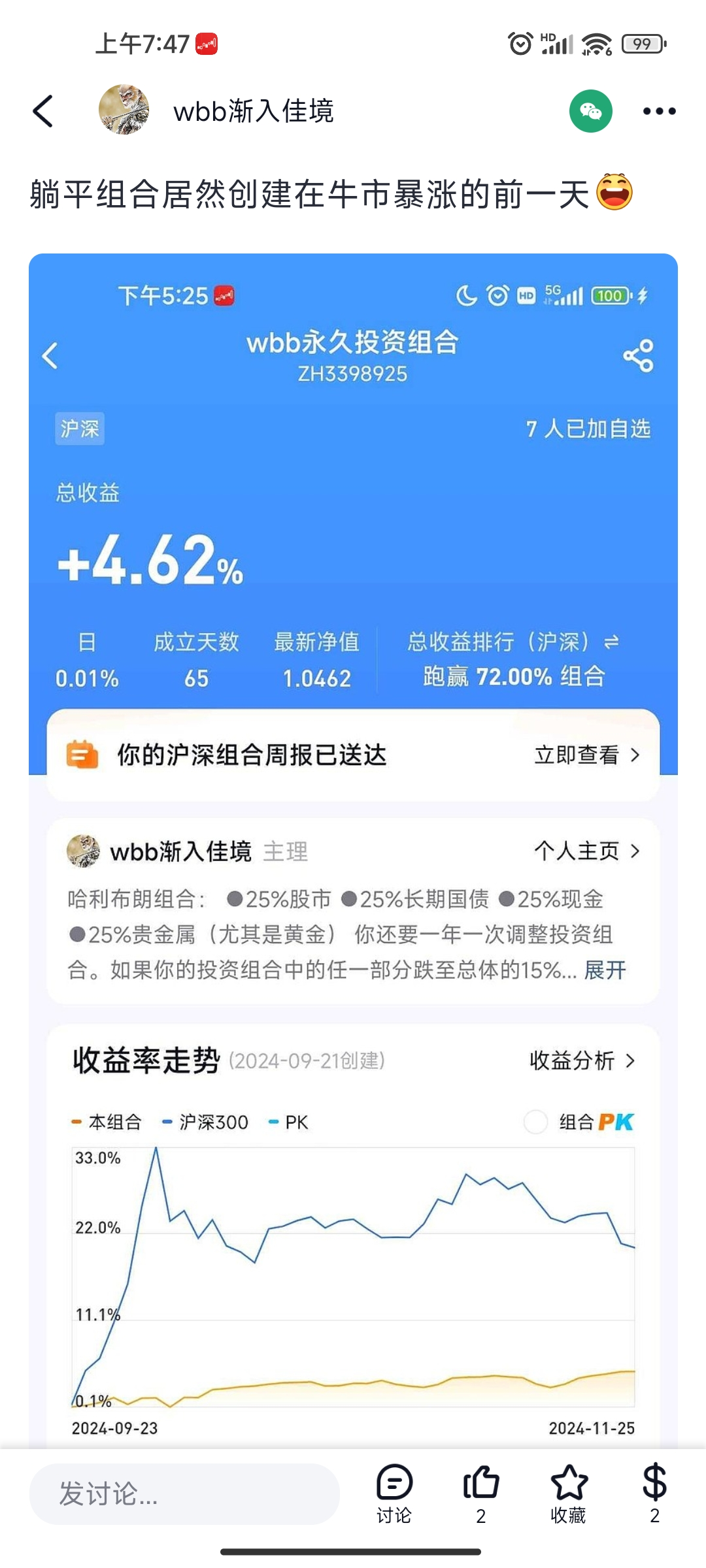Viewport: 706px width, 1568px height.
Task: Tap the 发讨论 comment input box
Action: click(184, 1494)
